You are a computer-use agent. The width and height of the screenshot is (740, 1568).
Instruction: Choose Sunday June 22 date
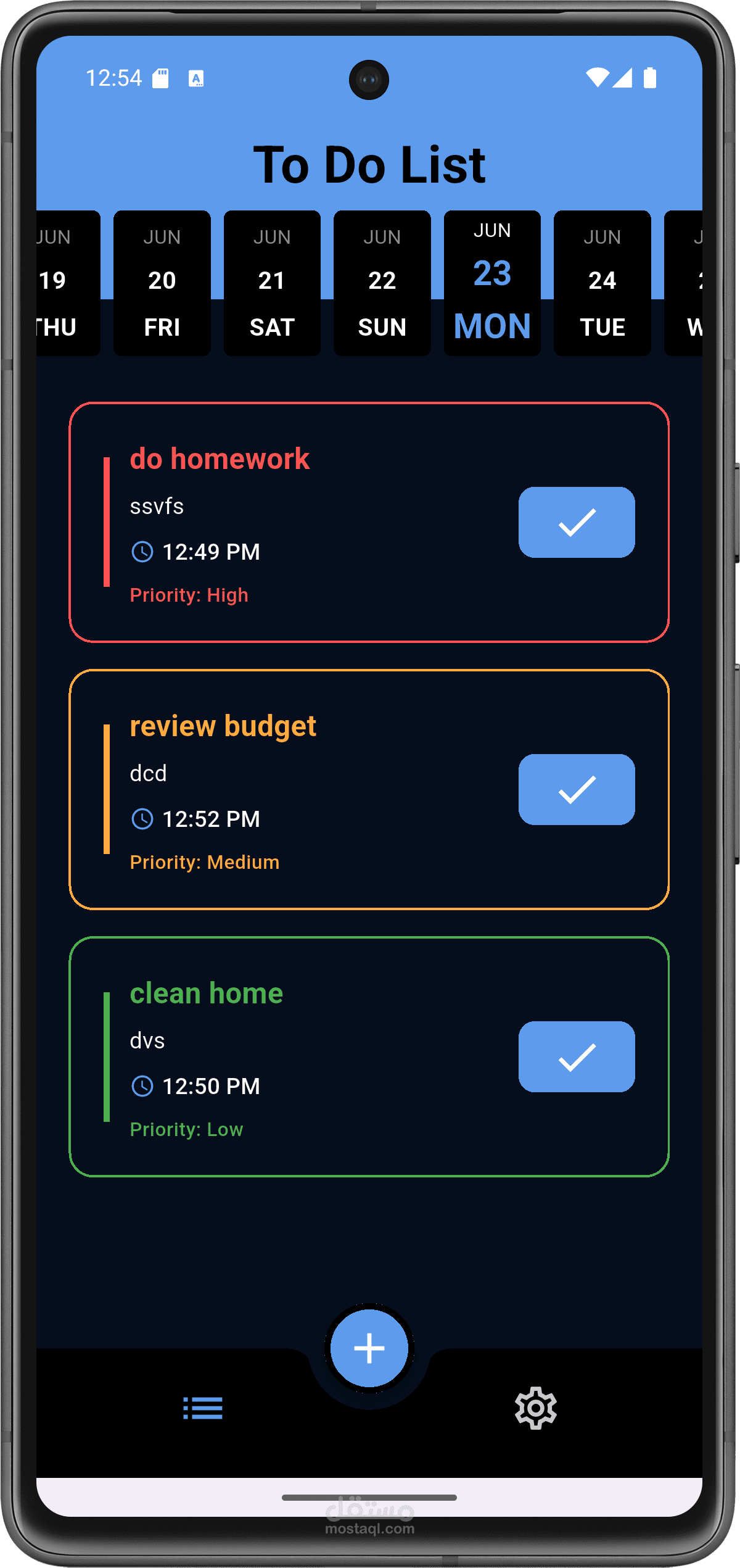point(382,283)
